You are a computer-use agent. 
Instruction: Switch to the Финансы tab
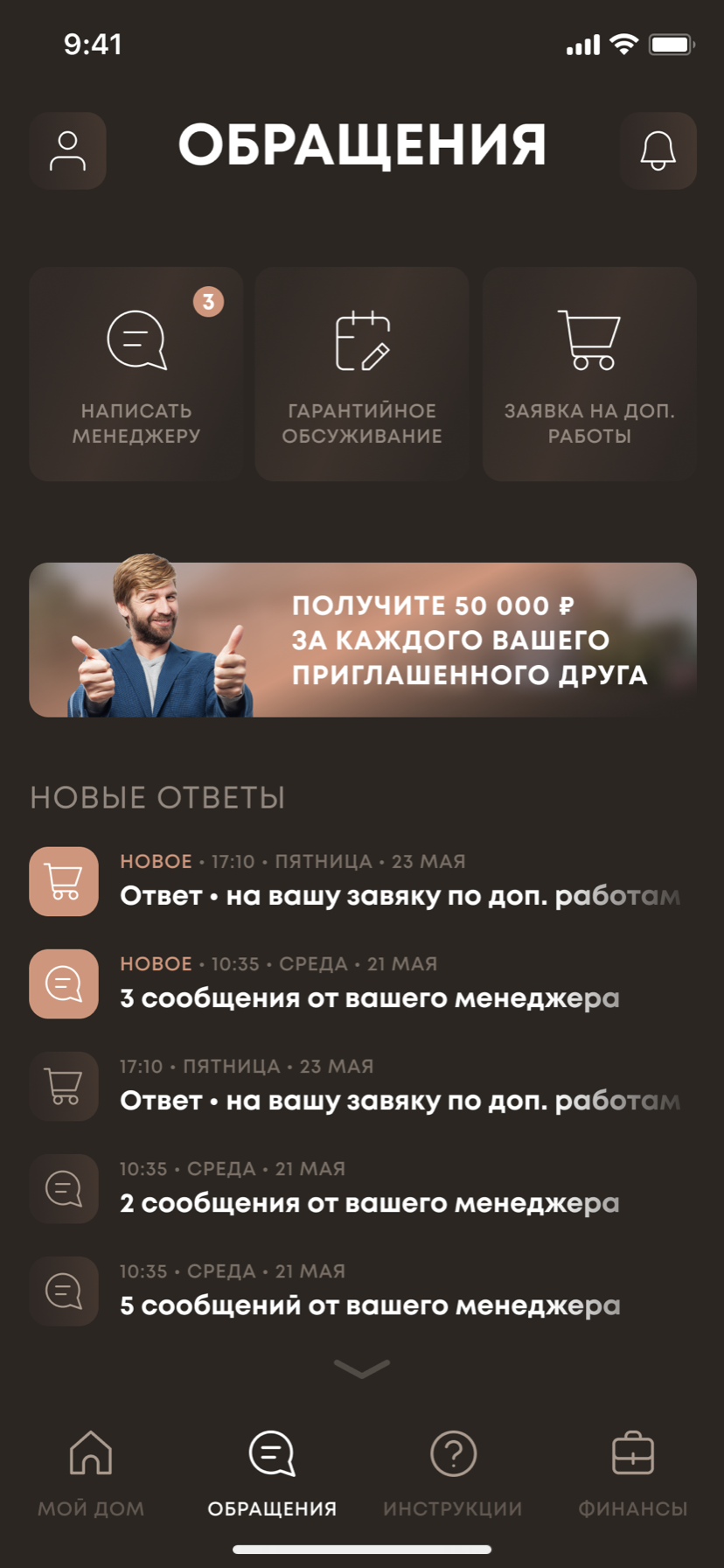click(633, 1472)
